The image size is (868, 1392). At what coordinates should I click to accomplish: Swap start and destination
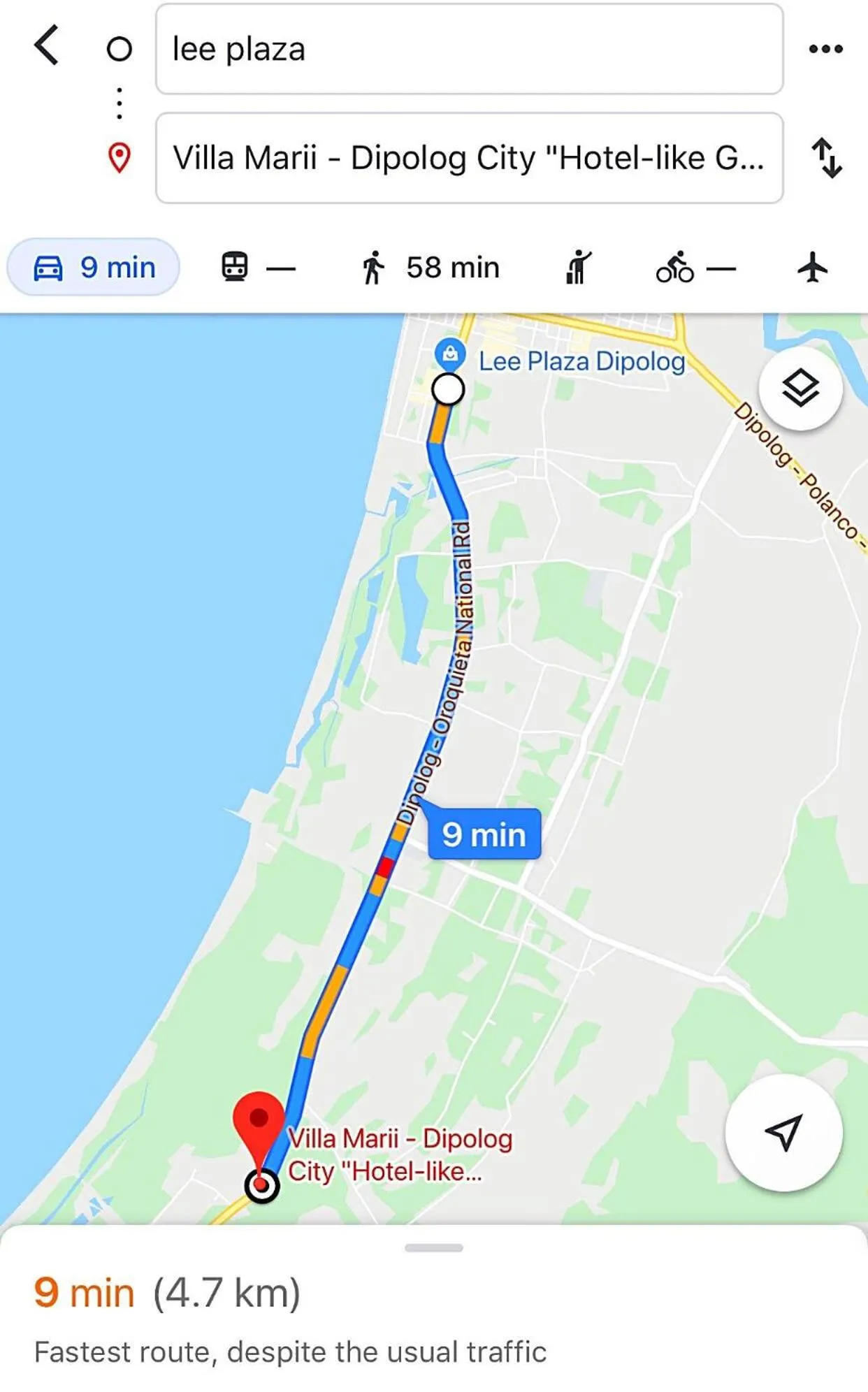tap(827, 158)
